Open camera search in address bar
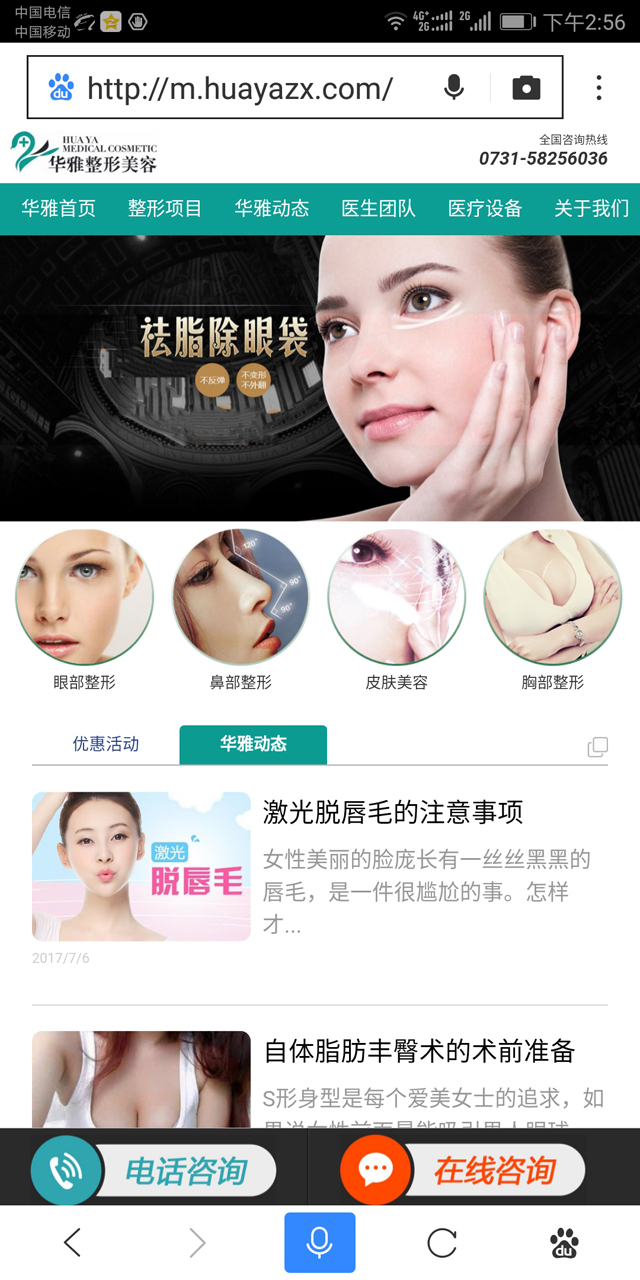This screenshot has height=1280, width=640. [526, 88]
